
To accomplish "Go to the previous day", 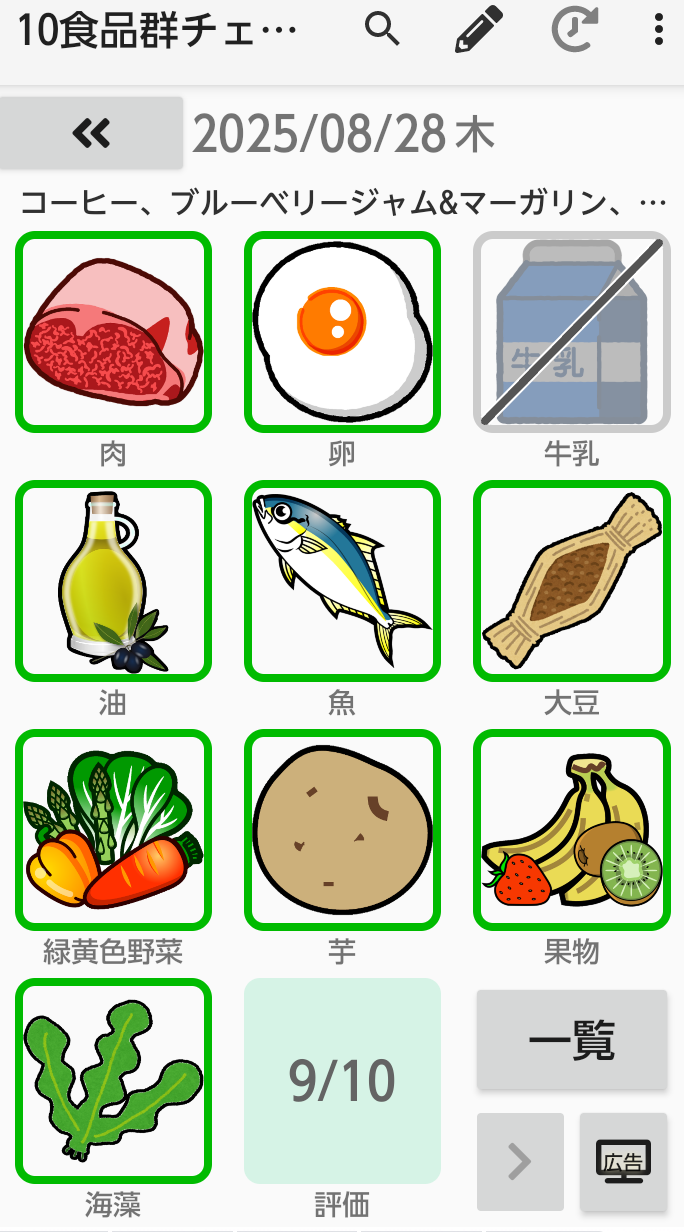I will [92, 133].
